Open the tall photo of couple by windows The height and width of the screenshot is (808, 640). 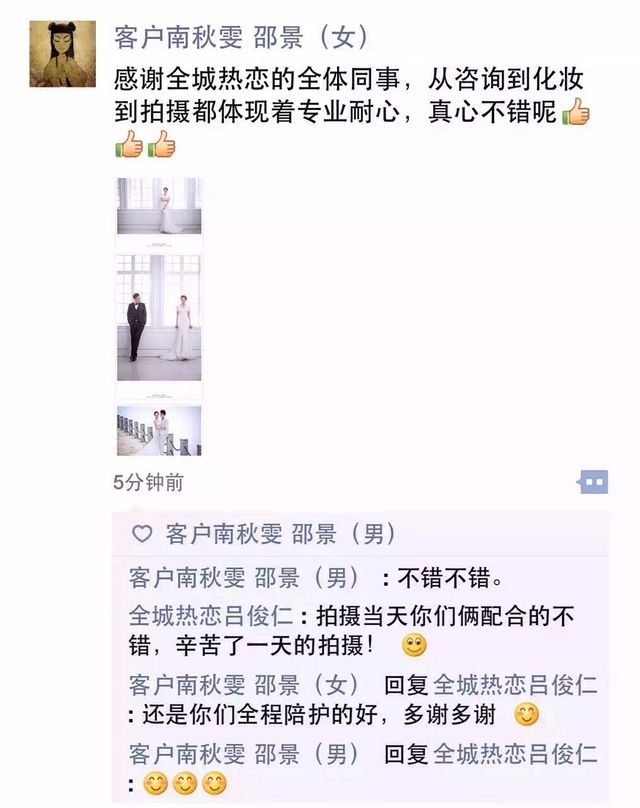click(x=159, y=319)
